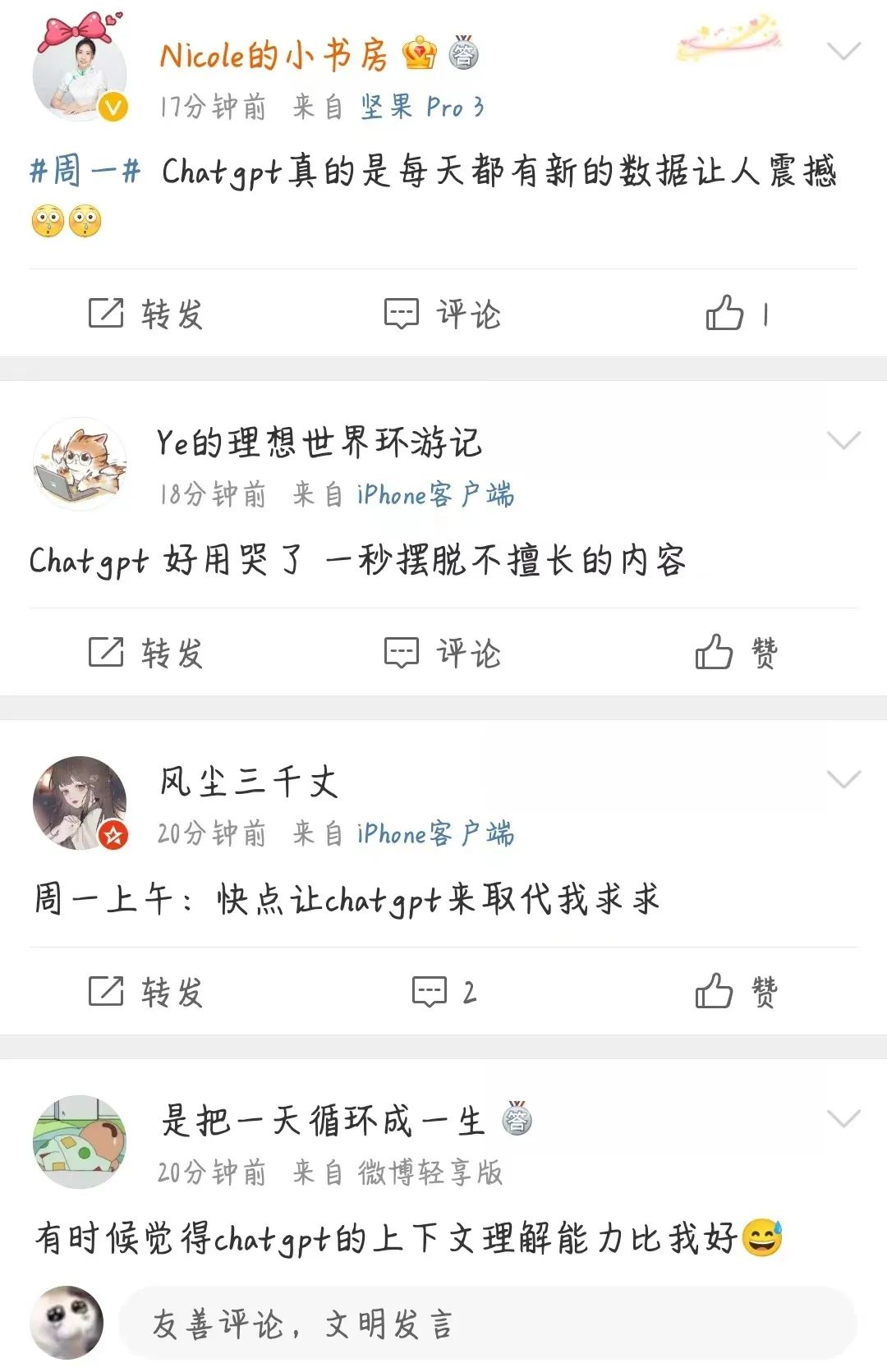Like Nicole的小书房's post
This screenshot has width=887, height=1372.
pos(737,314)
